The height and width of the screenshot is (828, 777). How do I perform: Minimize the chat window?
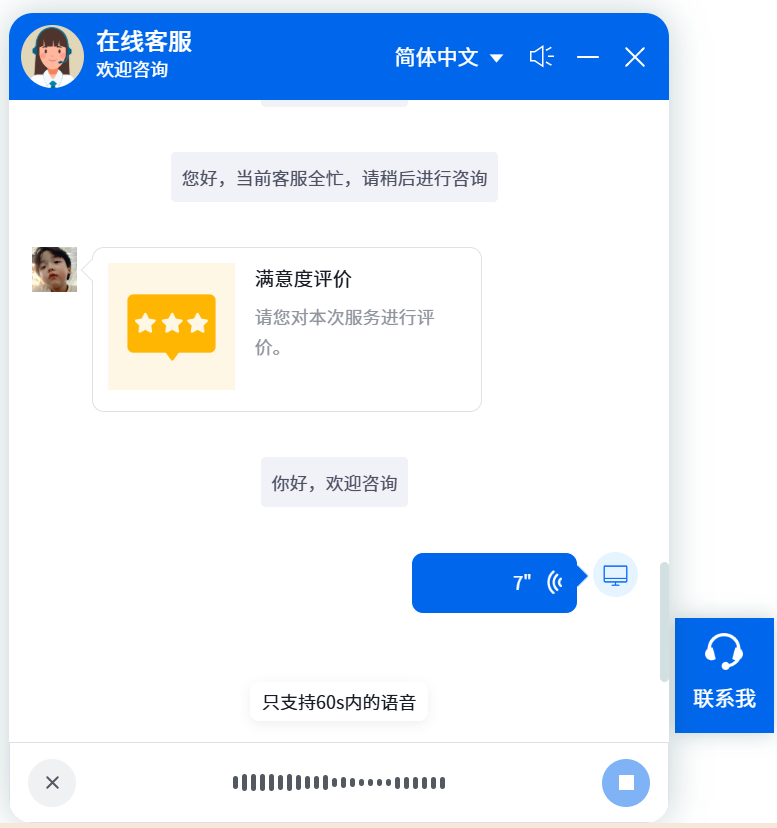click(x=588, y=57)
